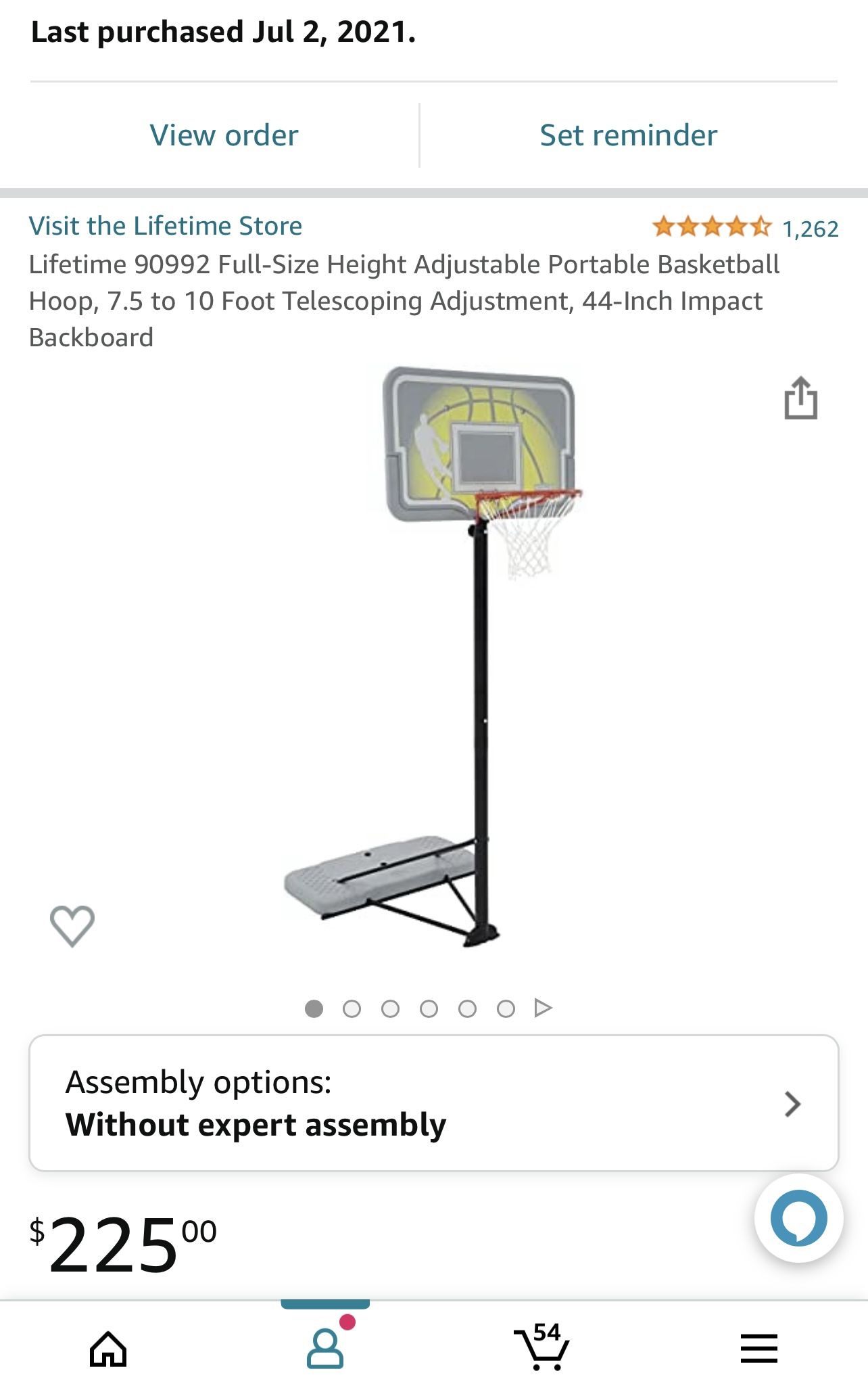Set reminder for this item
This screenshot has width=868, height=1394.
pos(627,135)
